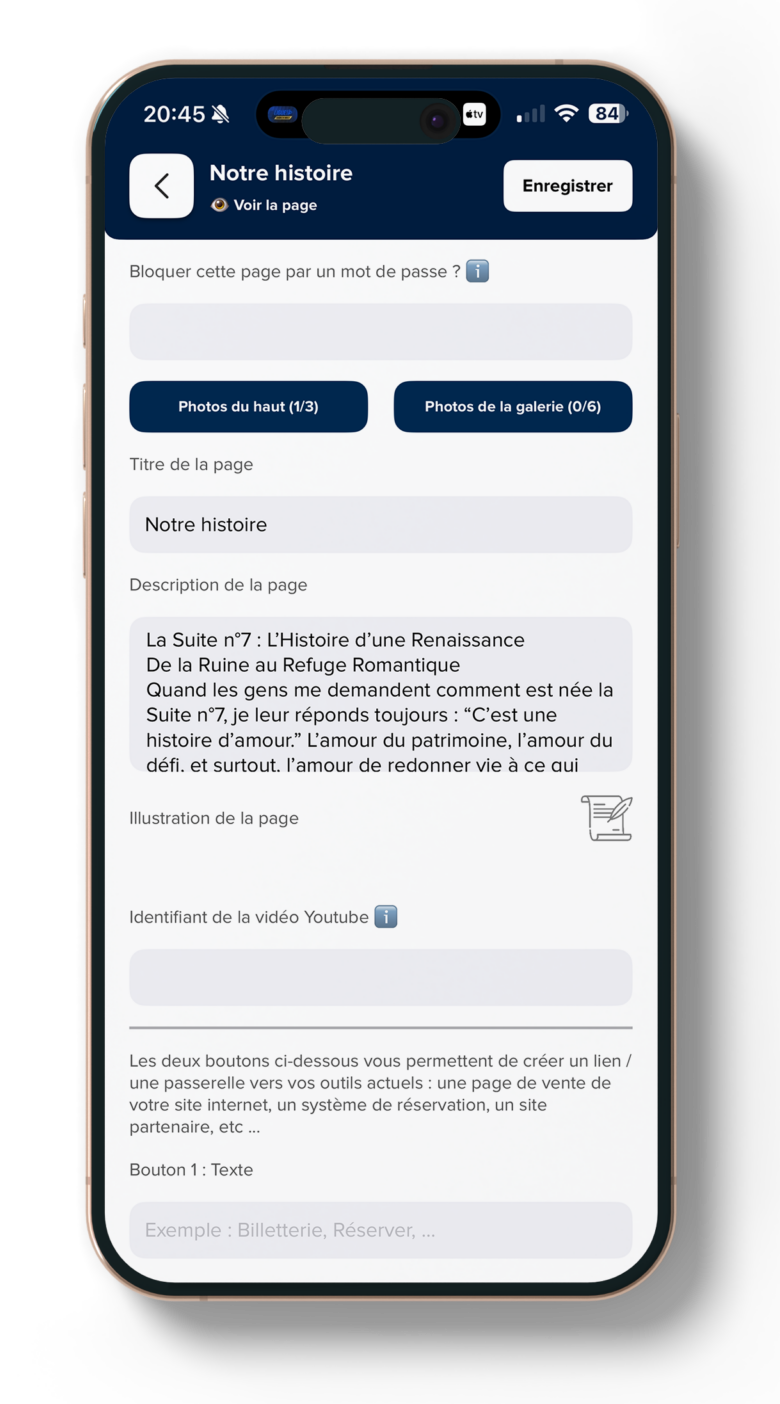Show info about the Youtube video identifier

[x=386, y=917]
